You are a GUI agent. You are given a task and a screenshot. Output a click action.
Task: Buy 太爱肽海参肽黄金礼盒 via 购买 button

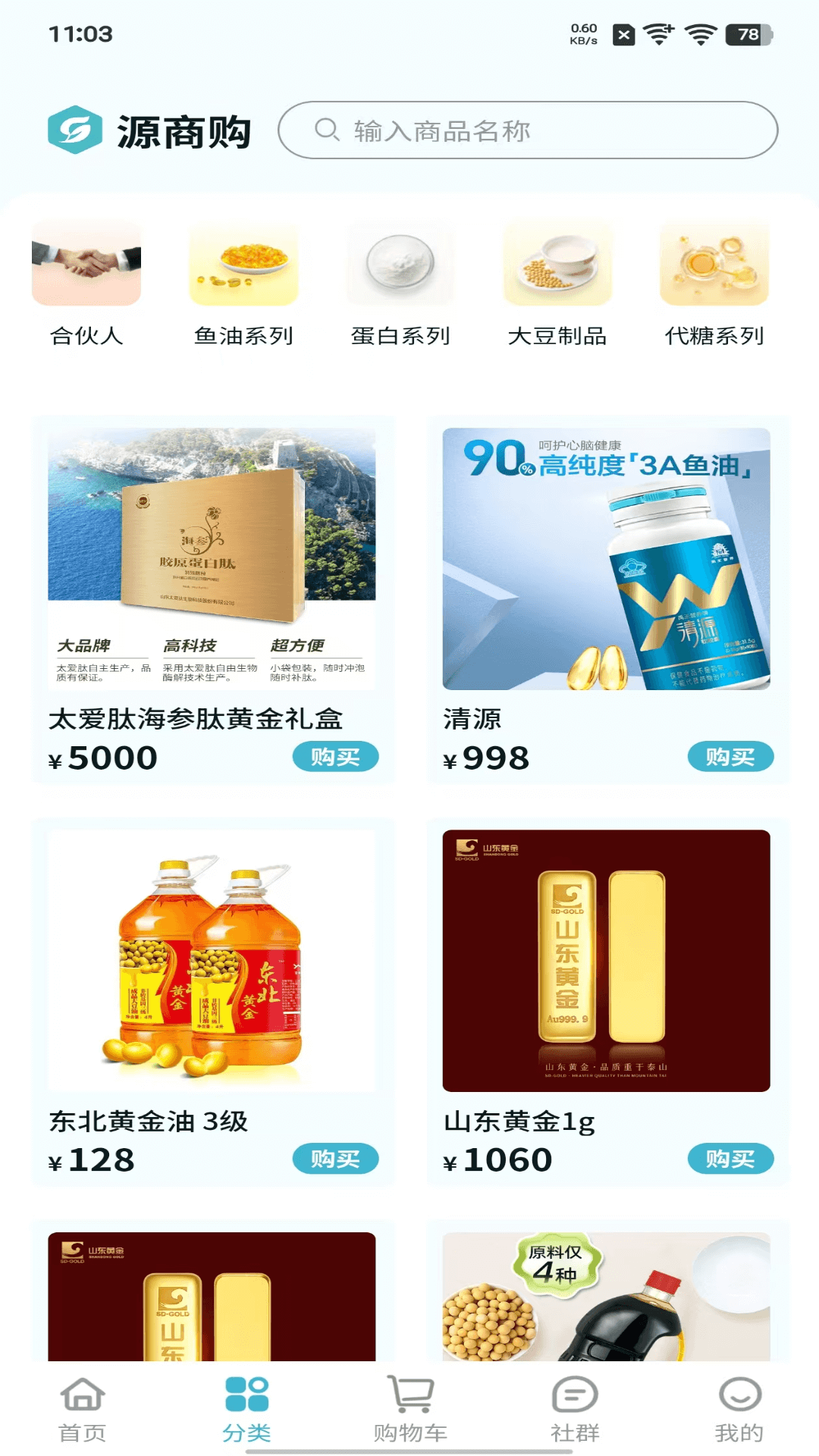point(336,756)
